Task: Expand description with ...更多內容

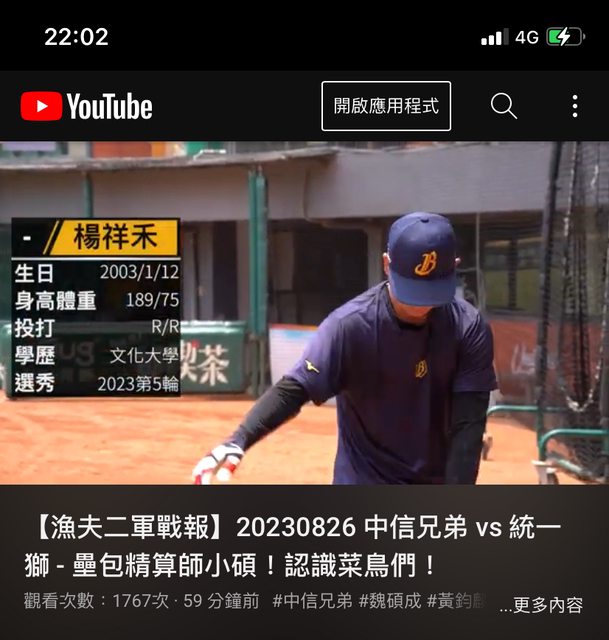Action: [541, 605]
